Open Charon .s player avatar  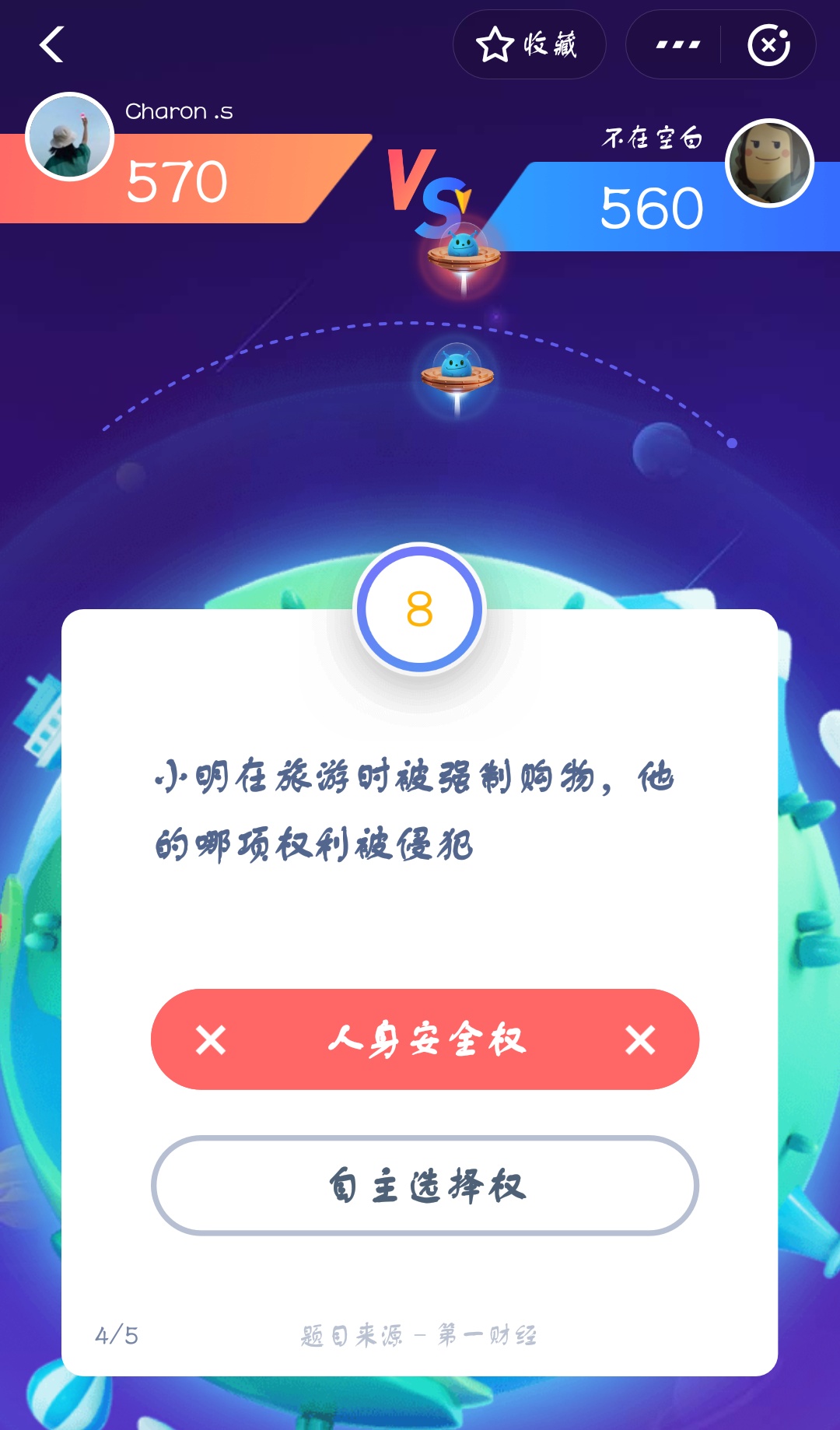(70, 138)
